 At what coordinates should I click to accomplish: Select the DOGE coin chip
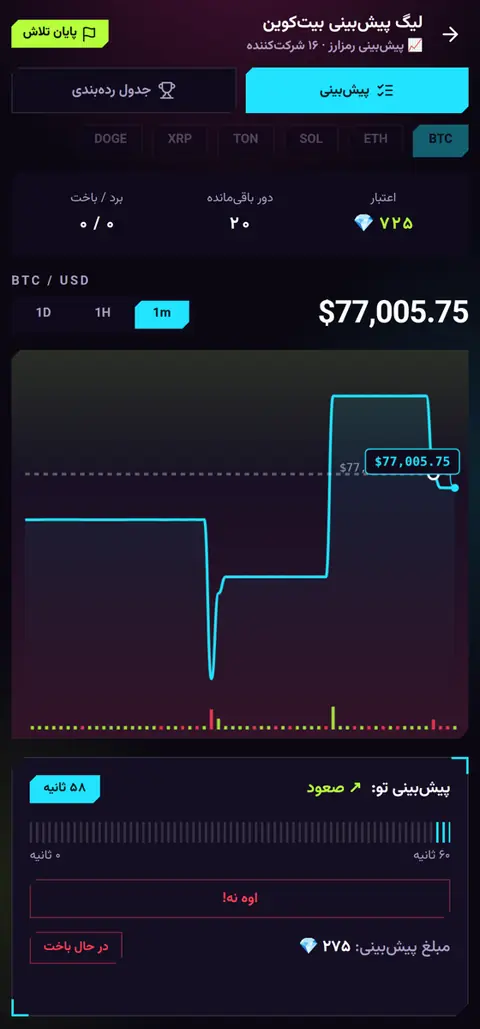point(110,139)
